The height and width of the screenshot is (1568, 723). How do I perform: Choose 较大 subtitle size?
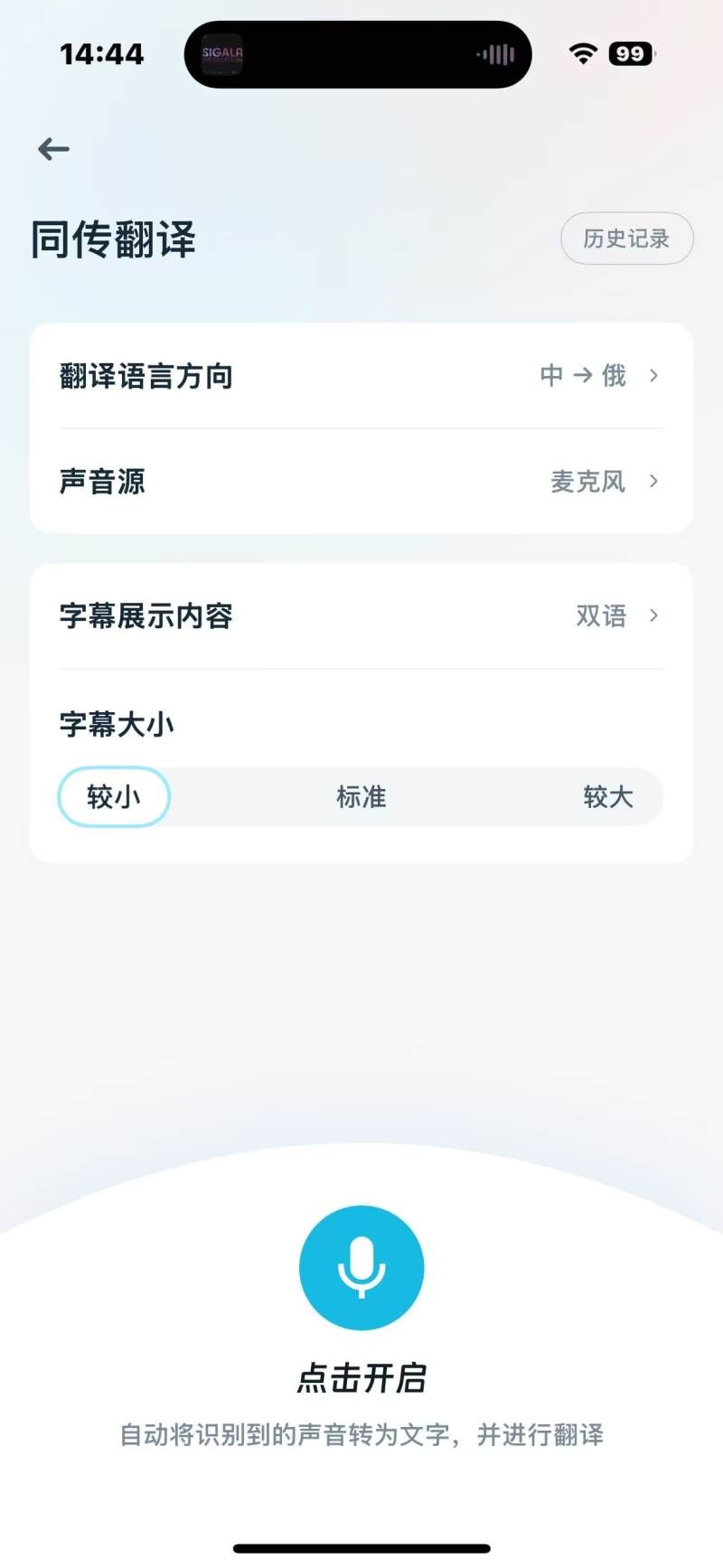coord(607,797)
